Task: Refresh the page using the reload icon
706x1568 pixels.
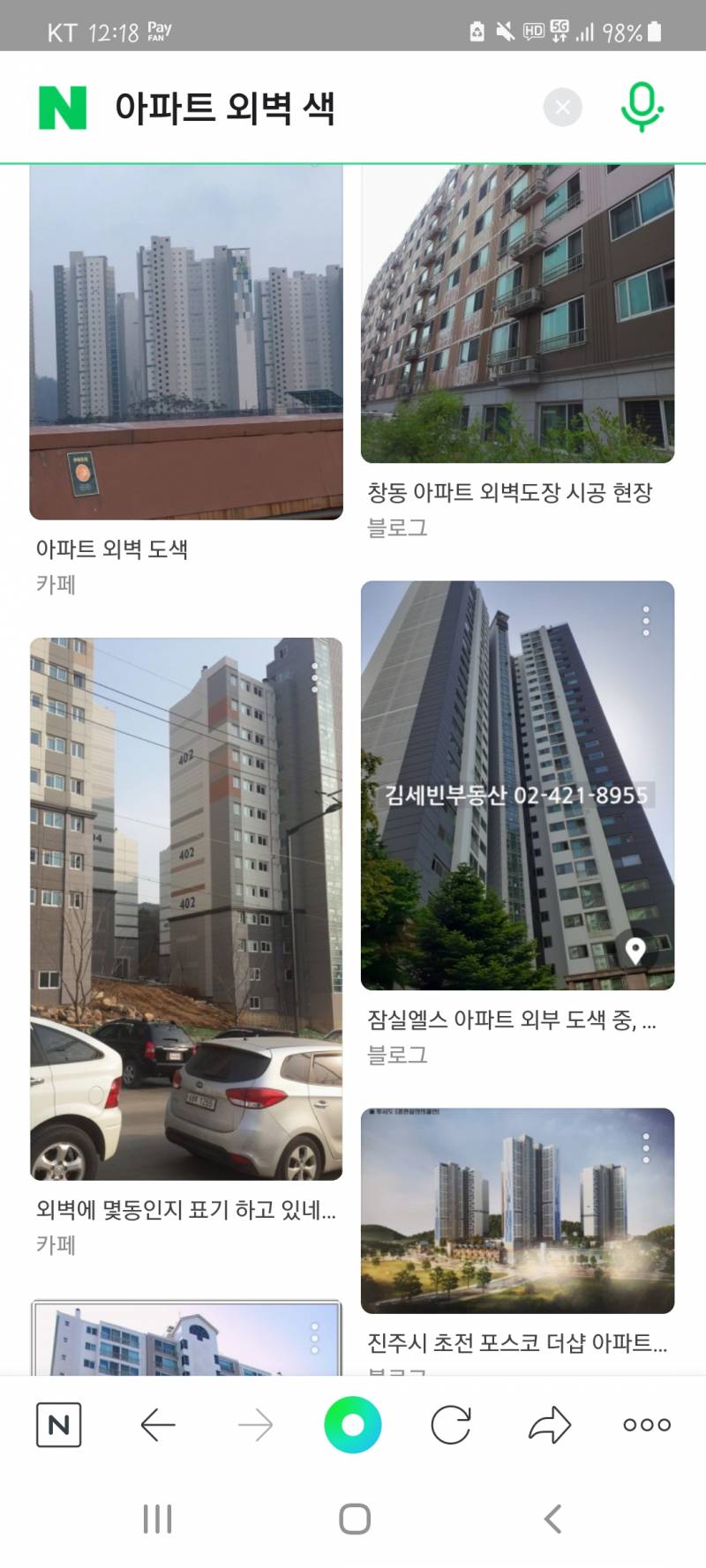Action: tap(451, 1423)
